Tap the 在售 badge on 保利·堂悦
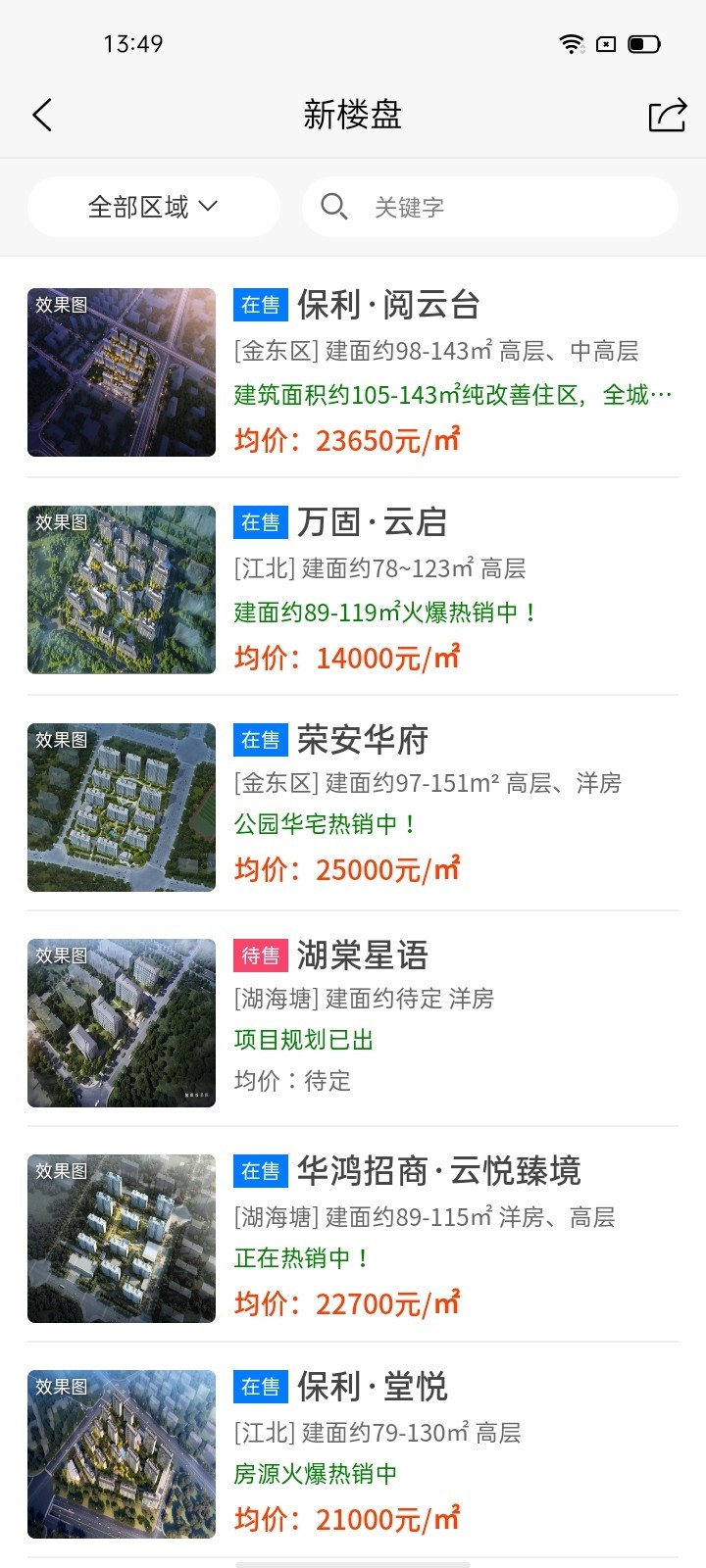 pyautogui.click(x=260, y=1387)
